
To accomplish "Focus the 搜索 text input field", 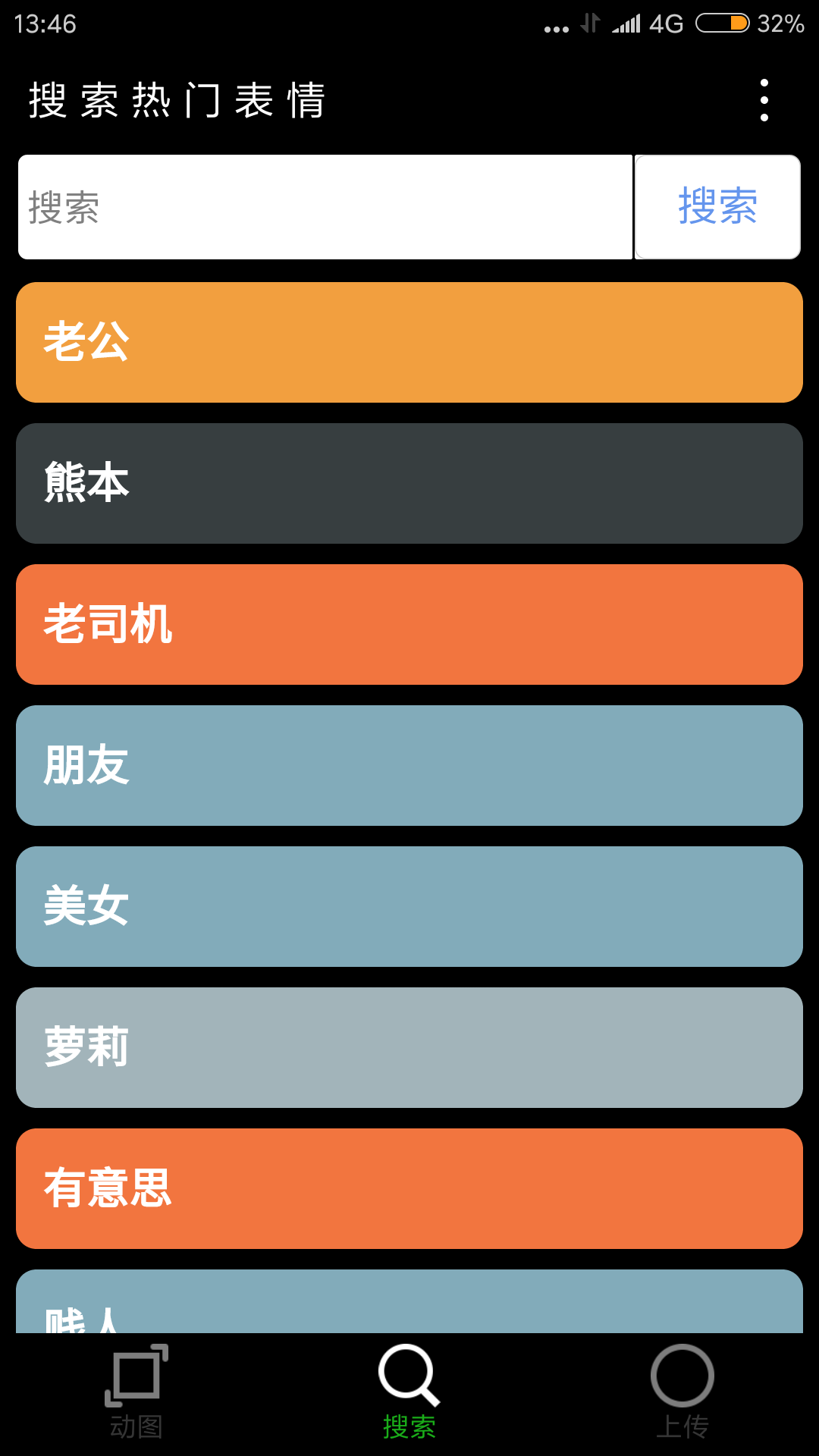I will click(325, 207).
